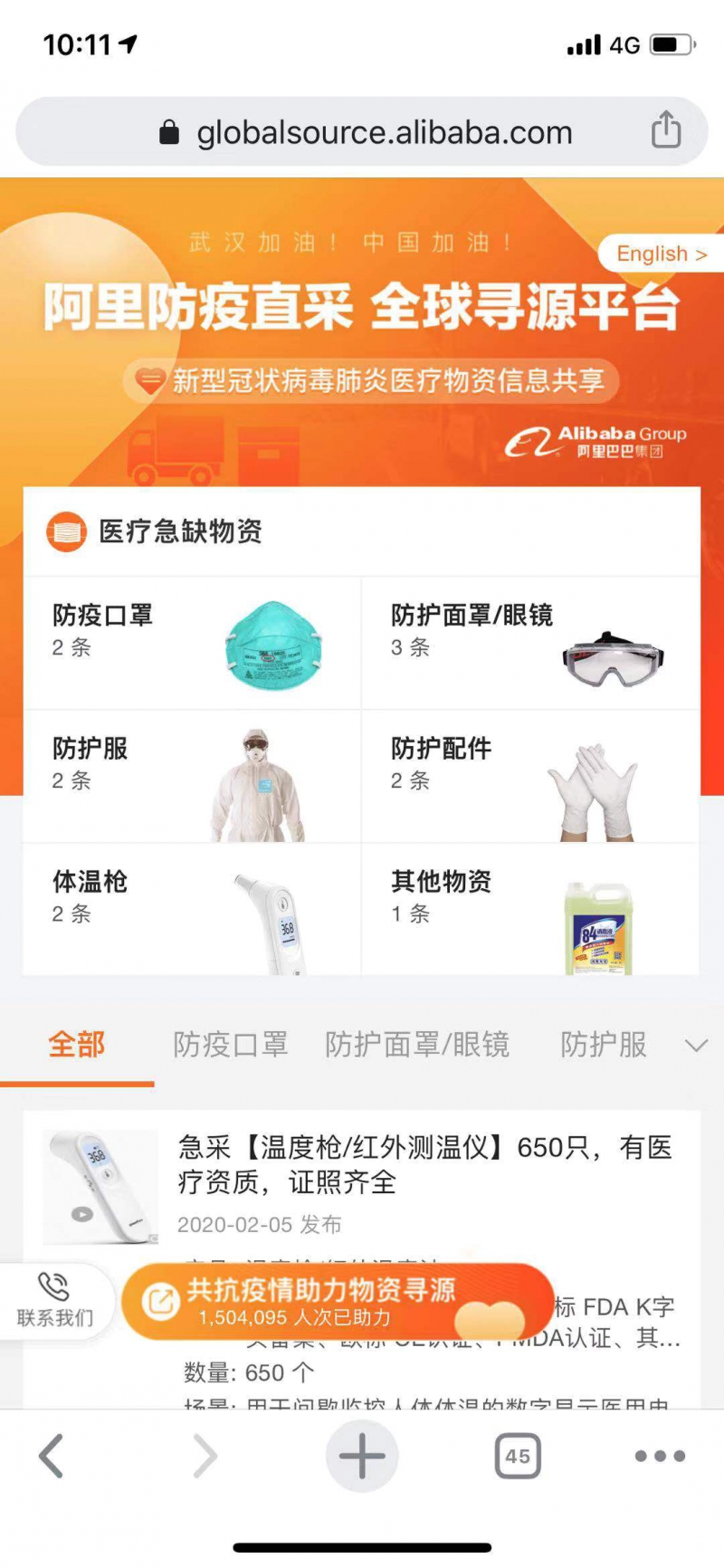This screenshot has width=724, height=1568.
Task: Switch language with the English button
Action: pos(661,253)
